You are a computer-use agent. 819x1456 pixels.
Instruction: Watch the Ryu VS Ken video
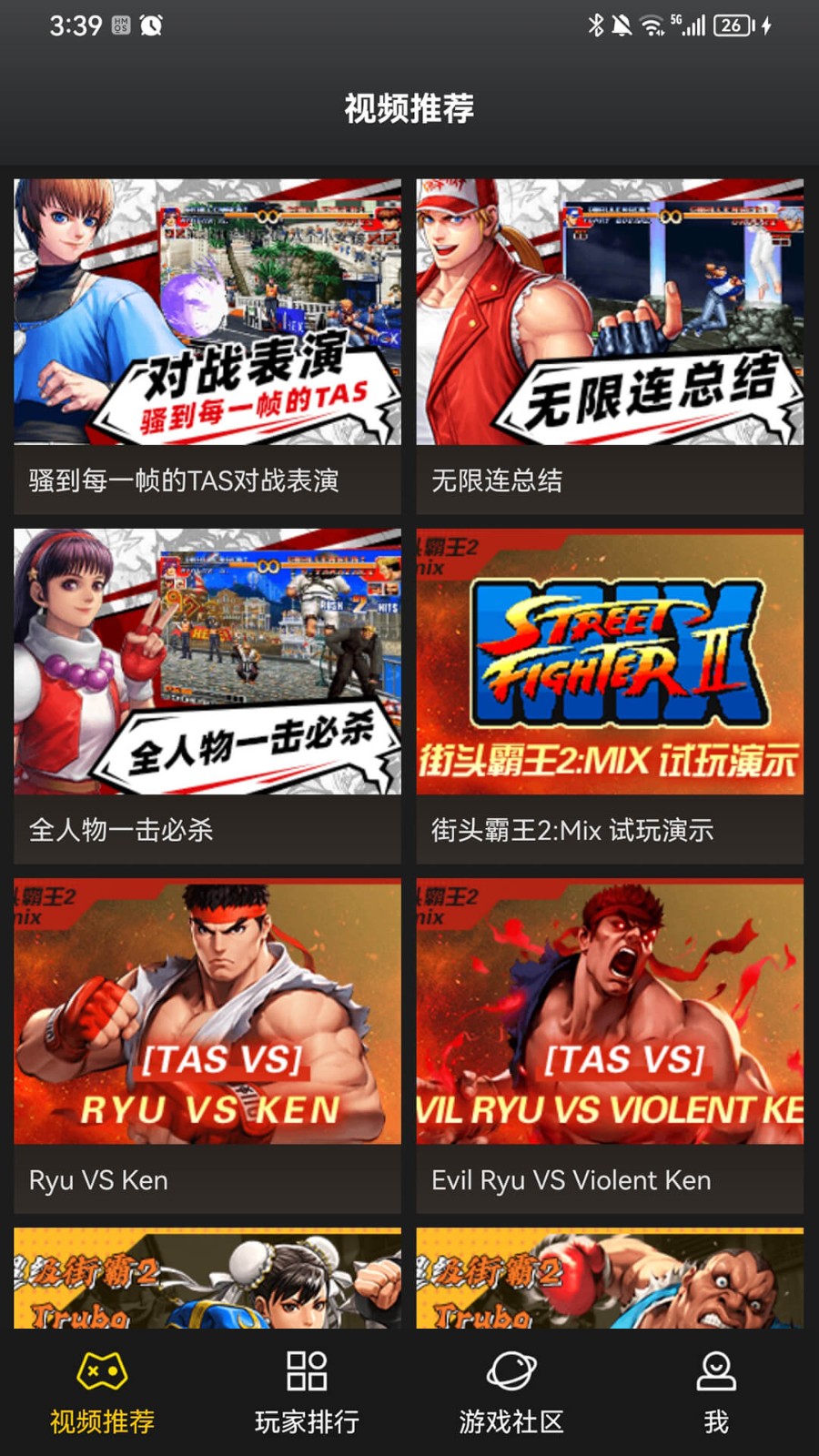(x=207, y=1045)
